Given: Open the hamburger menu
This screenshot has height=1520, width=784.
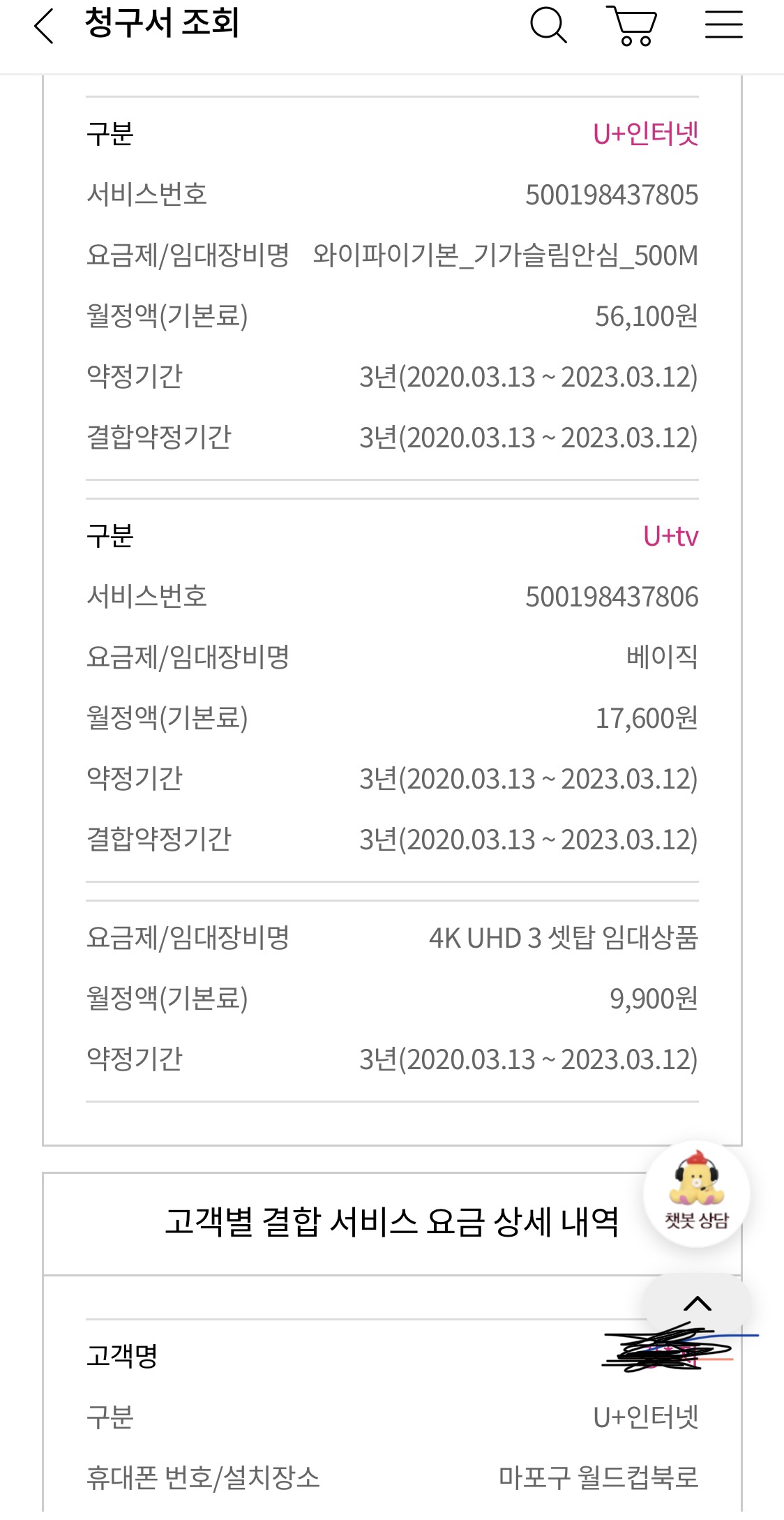Looking at the screenshot, I should point(723,24).
